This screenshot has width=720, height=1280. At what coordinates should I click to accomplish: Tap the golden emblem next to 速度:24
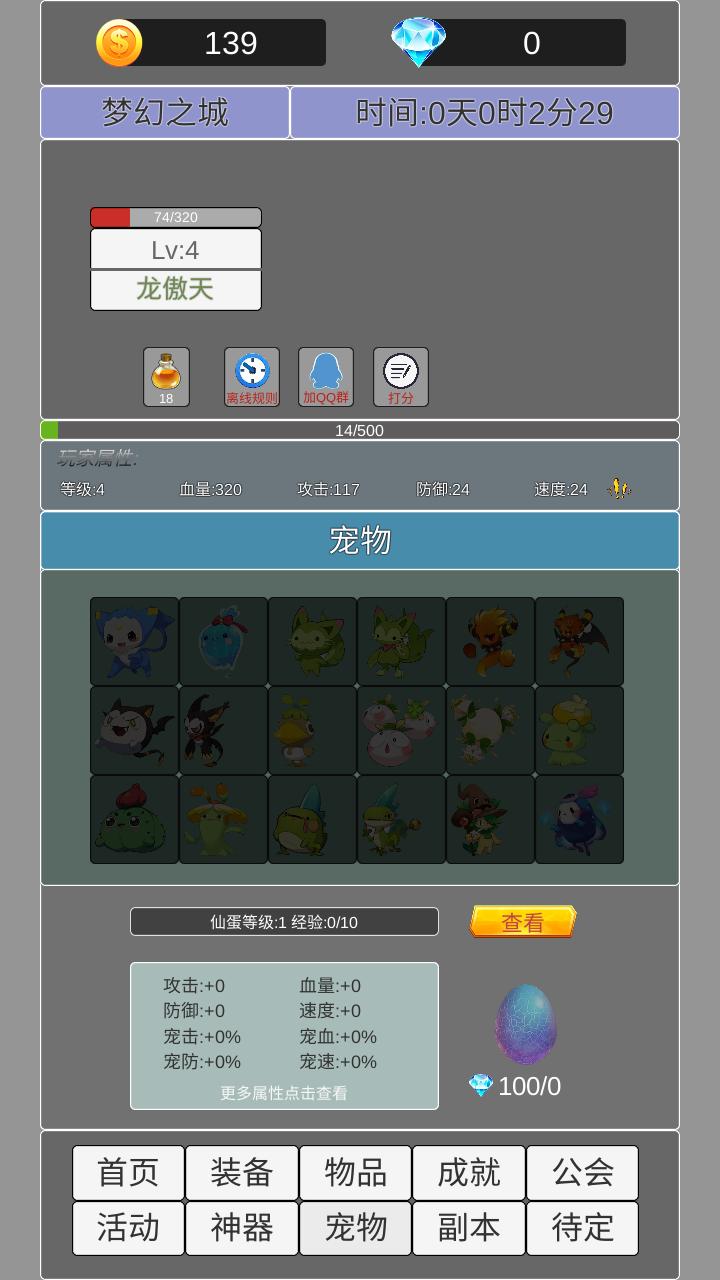click(619, 489)
